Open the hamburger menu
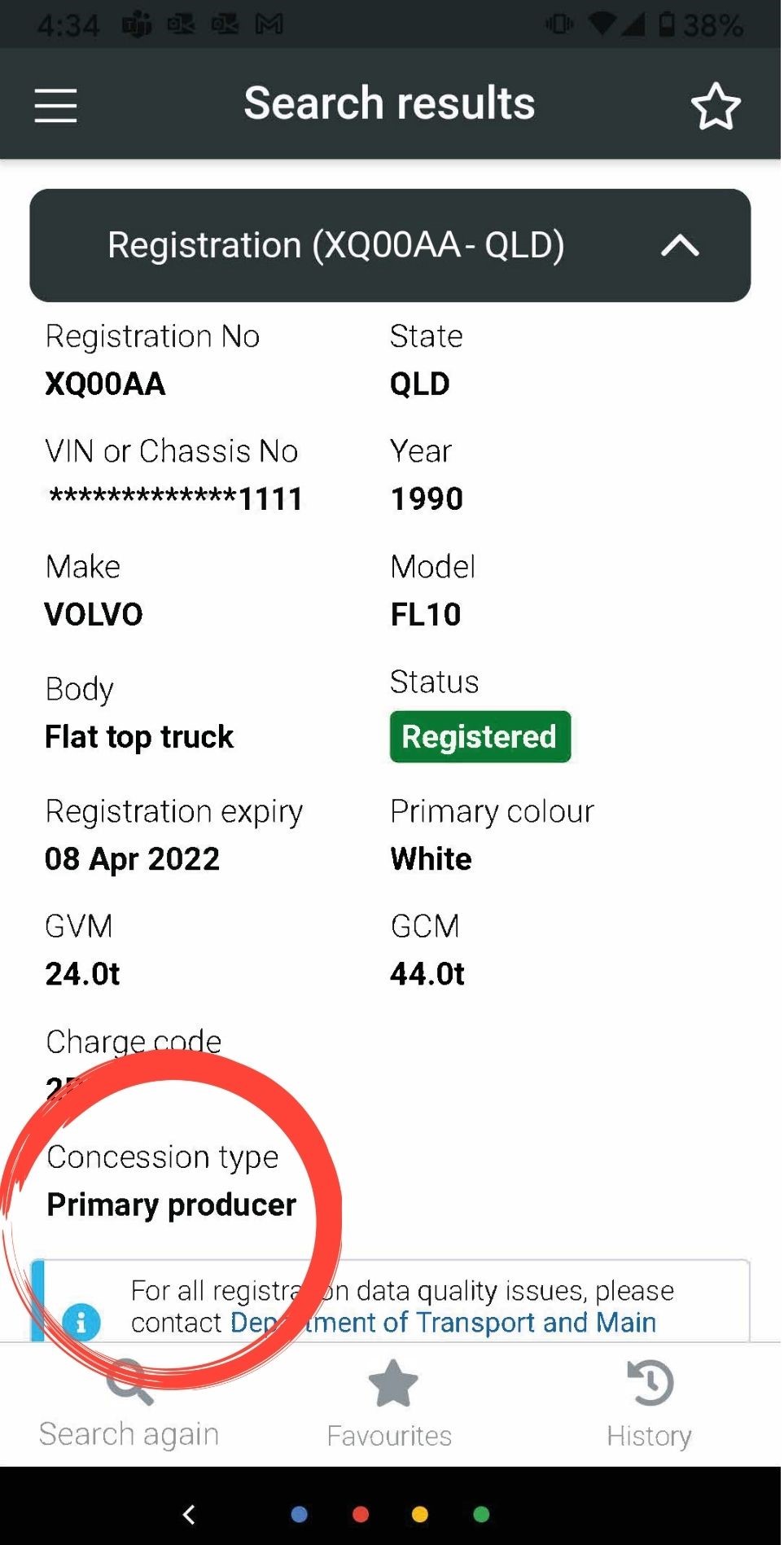 (56, 106)
